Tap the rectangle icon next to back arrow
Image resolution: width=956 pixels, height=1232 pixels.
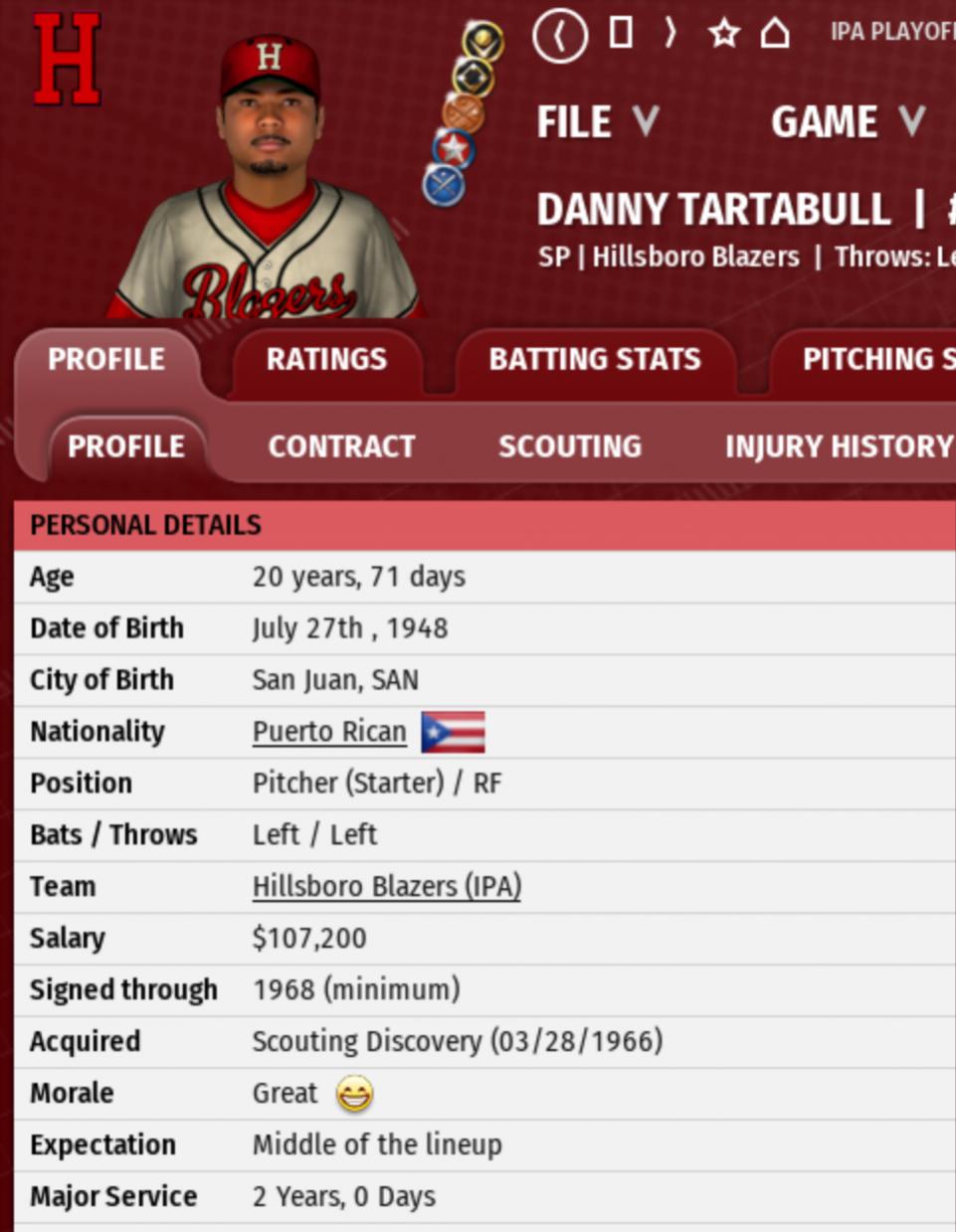coord(621,33)
